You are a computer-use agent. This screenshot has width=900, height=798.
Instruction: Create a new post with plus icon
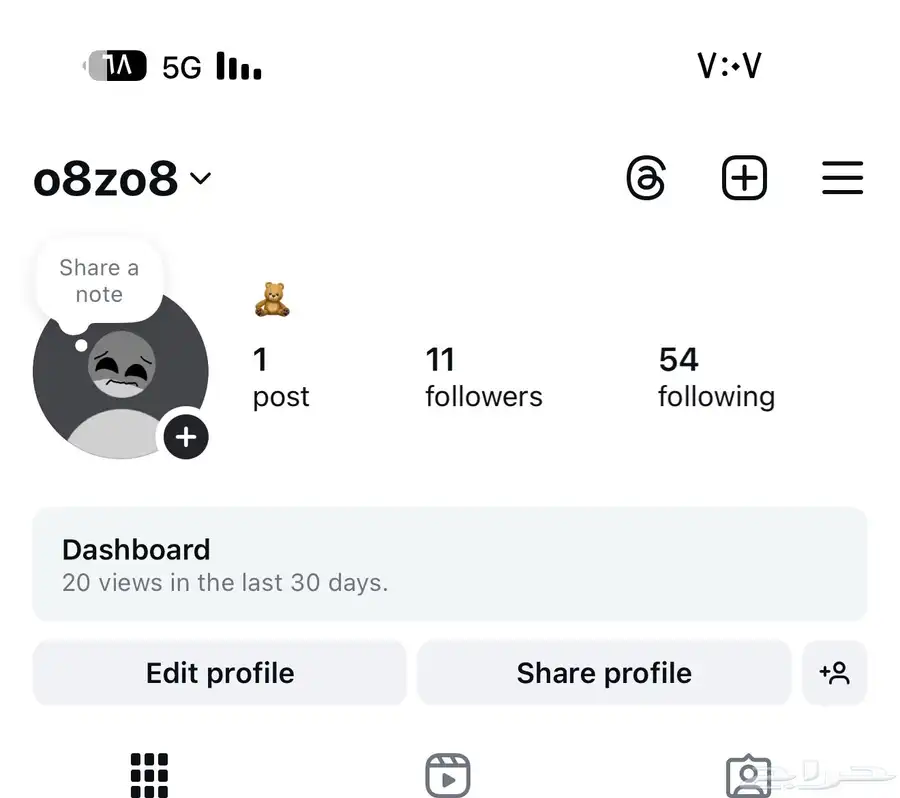click(x=744, y=179)
